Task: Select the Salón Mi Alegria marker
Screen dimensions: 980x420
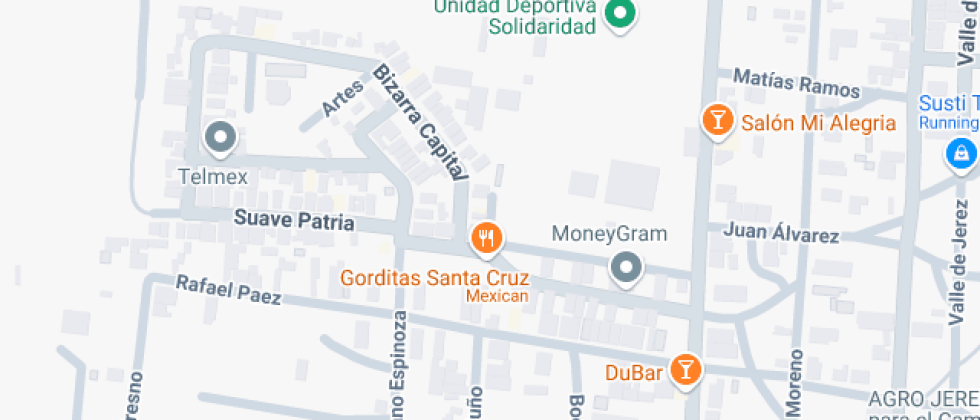Action: coord(716,120)
